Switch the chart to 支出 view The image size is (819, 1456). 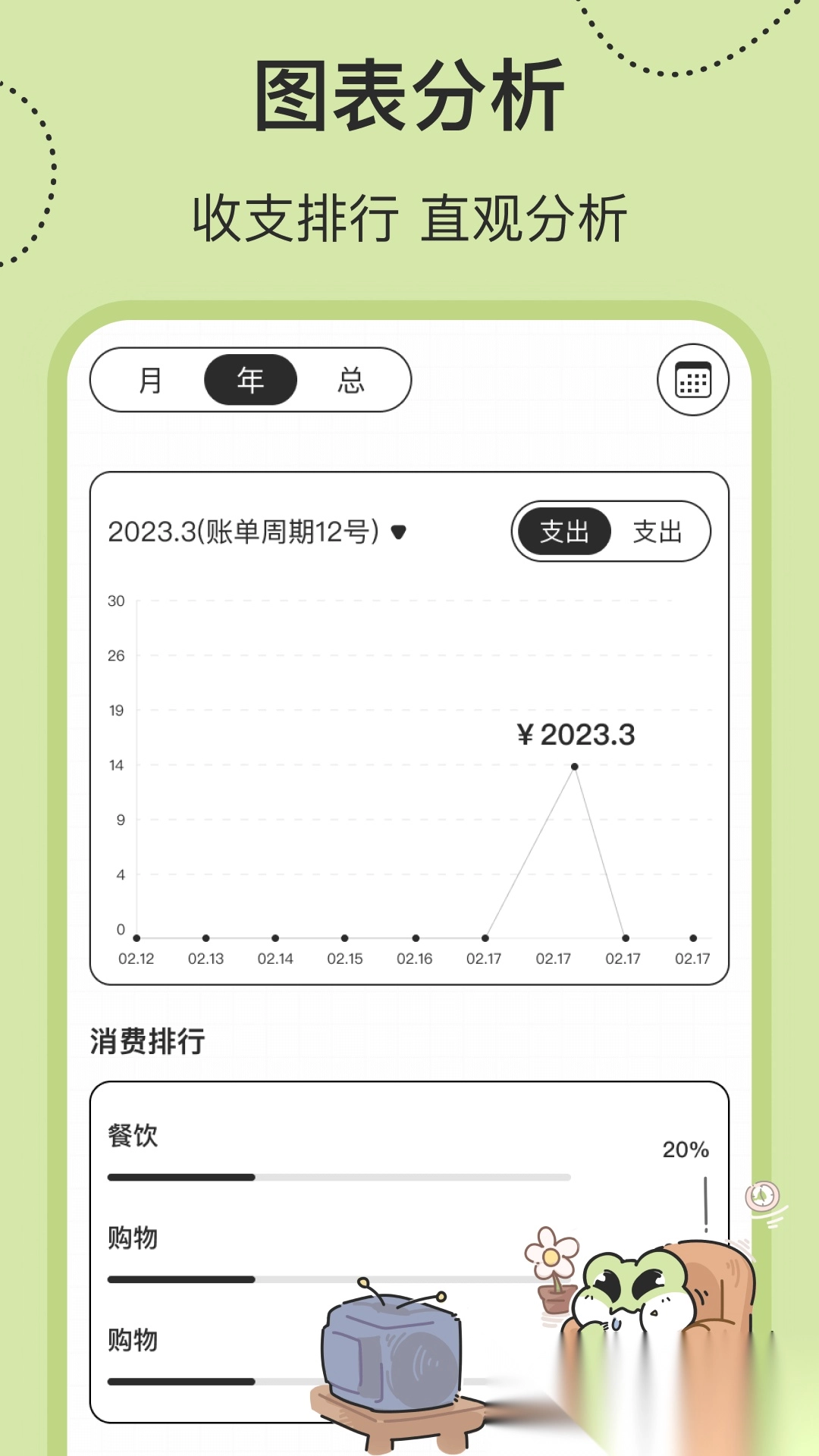[x=564, y=532]
